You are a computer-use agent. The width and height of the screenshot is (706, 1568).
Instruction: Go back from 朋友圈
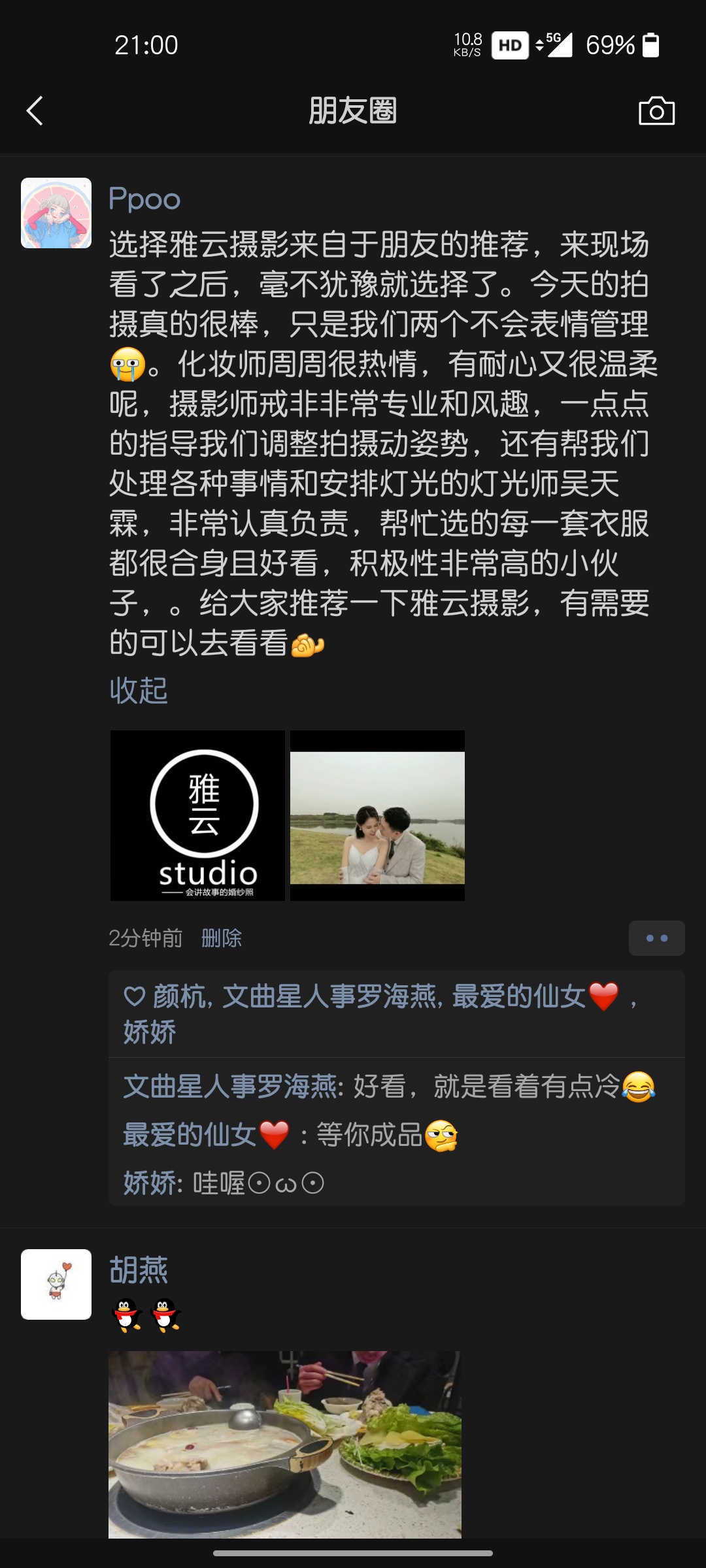coord(35,110)
